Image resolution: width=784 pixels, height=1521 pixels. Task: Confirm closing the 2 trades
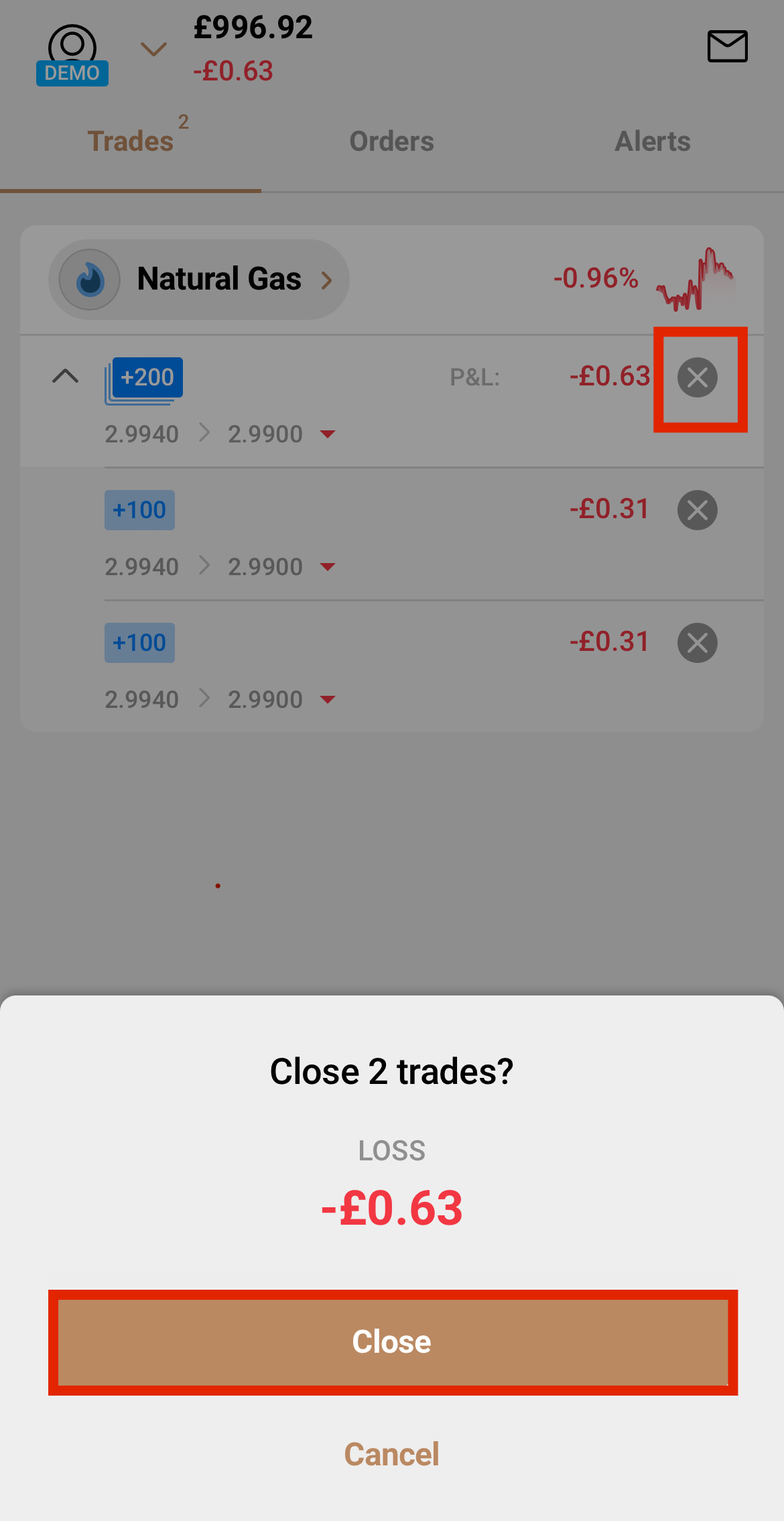[x=393, y=1342]
